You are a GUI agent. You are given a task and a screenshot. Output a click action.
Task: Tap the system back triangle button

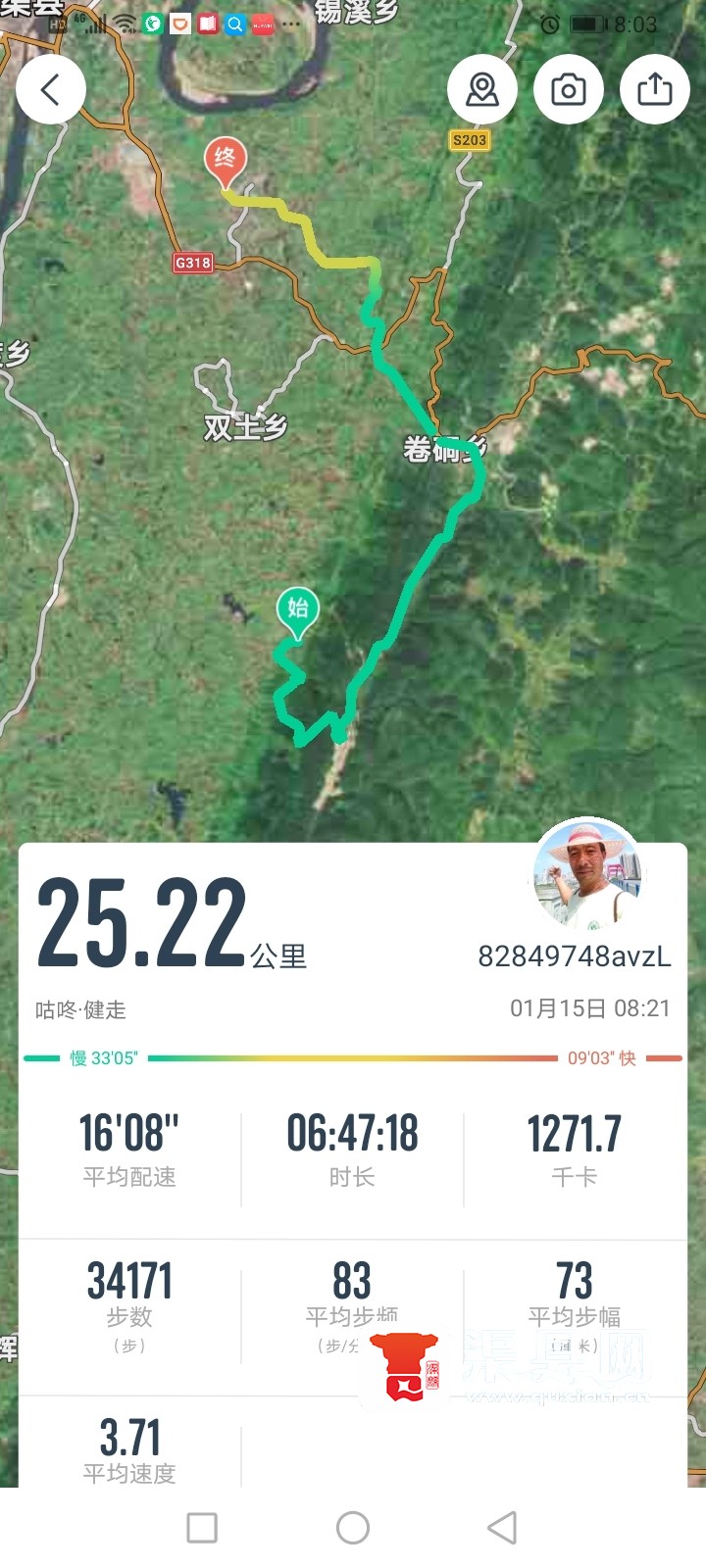(502, 1527)
